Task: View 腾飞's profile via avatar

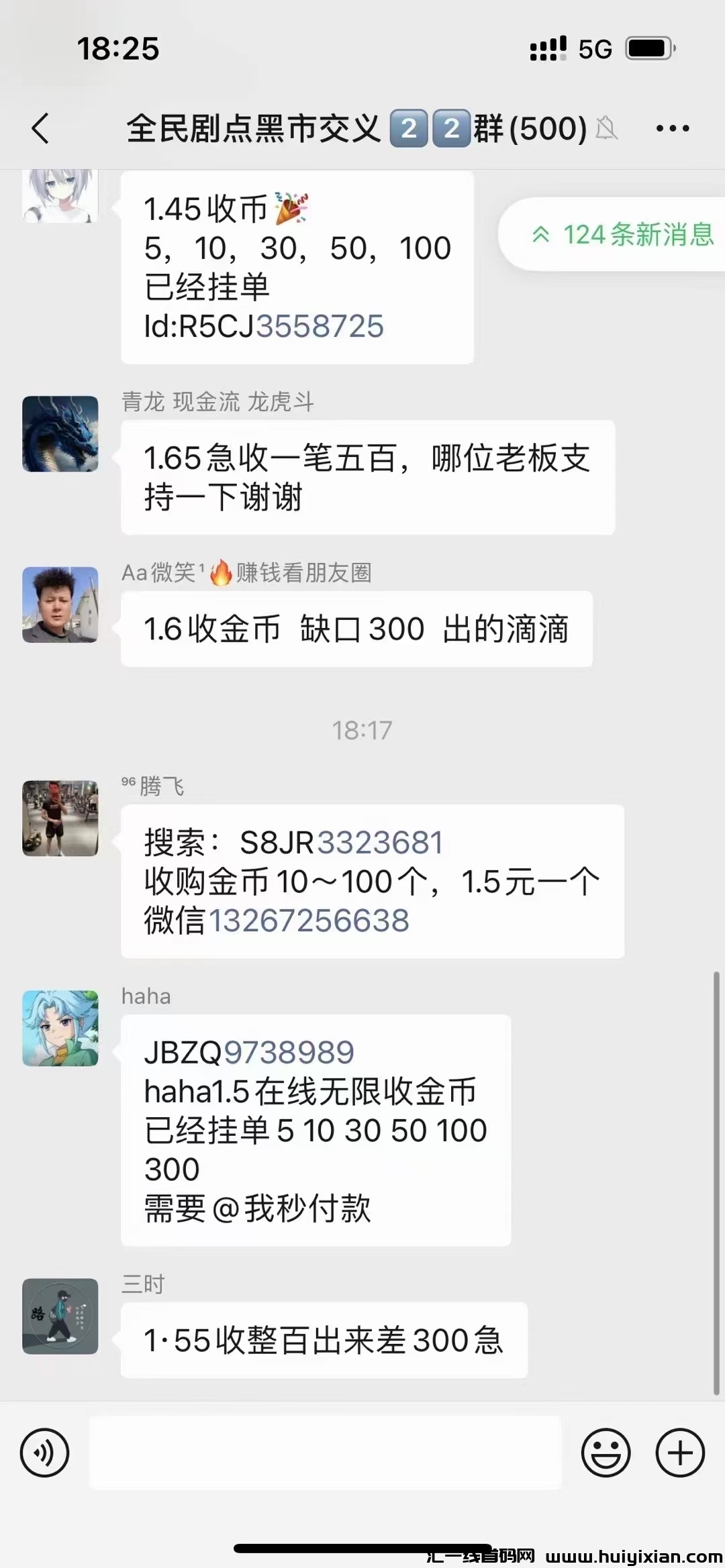Action: coord(60,818)
